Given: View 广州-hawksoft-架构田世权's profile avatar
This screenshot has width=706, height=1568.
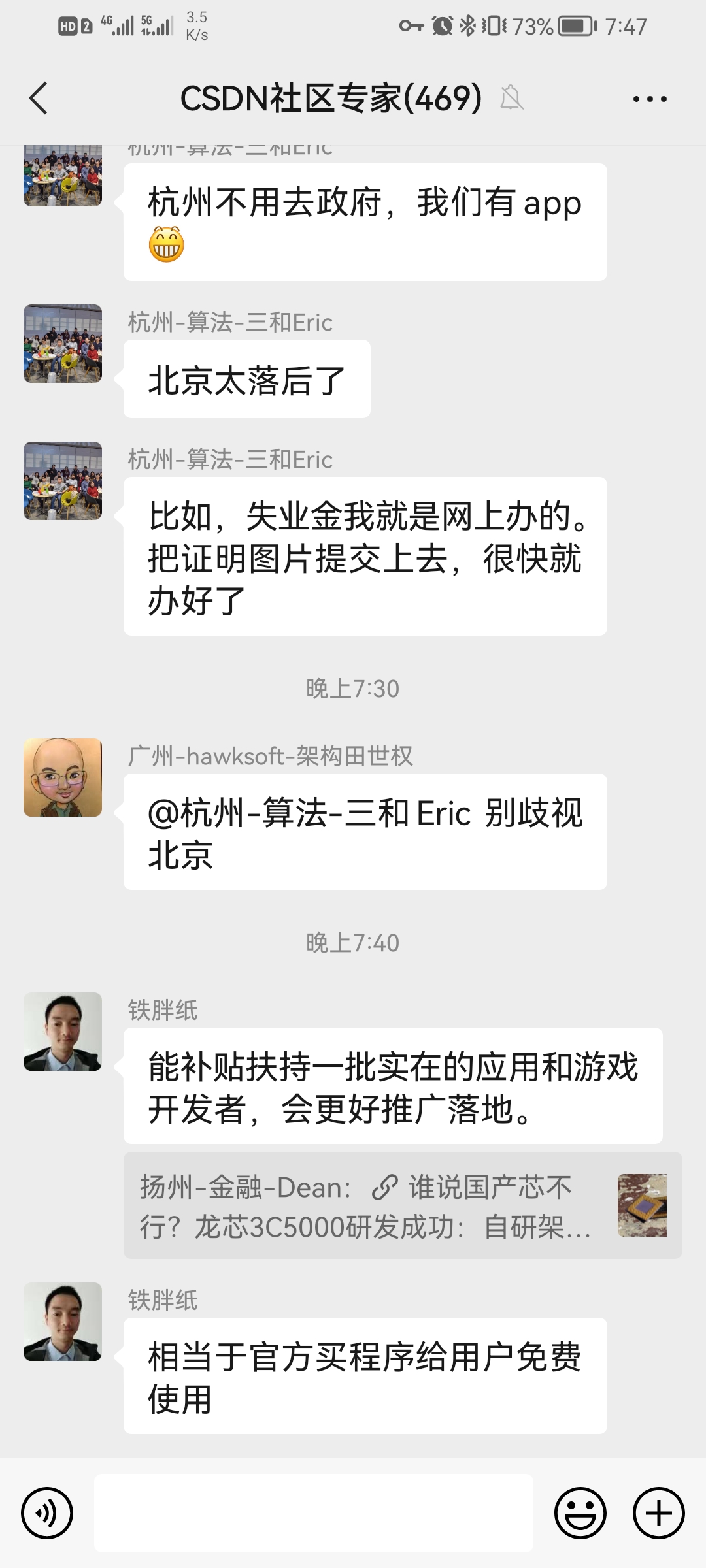Looking at the screenshot, I should (63, 777).
